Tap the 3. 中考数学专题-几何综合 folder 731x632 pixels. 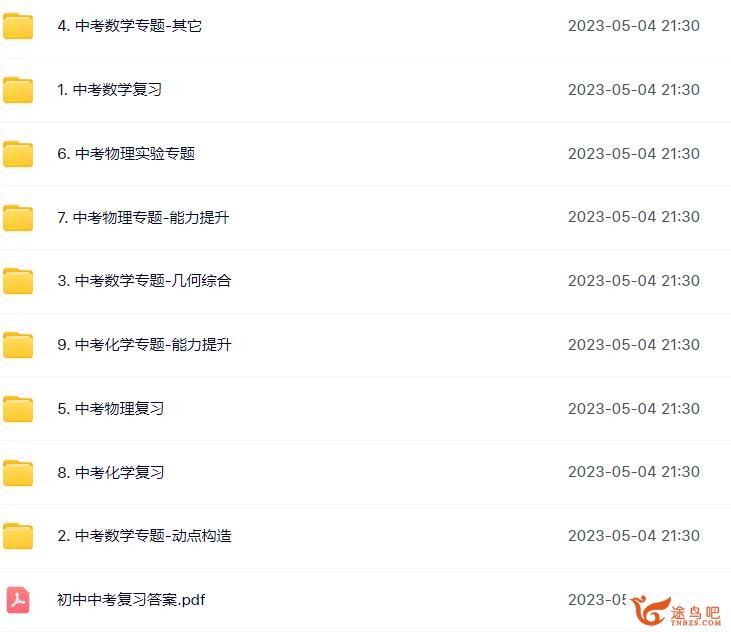tap(144, 281)
